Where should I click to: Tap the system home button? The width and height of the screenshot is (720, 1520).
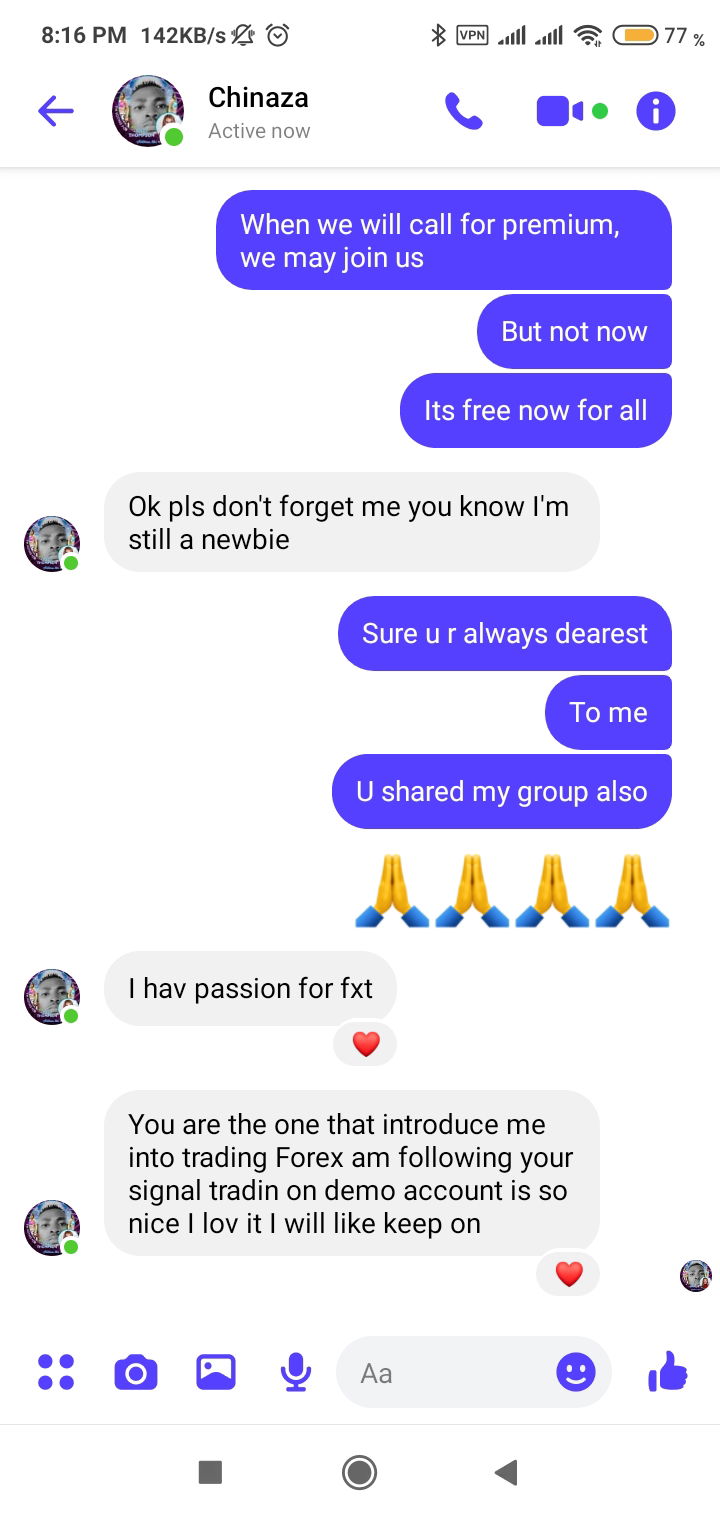(359, 1472)
